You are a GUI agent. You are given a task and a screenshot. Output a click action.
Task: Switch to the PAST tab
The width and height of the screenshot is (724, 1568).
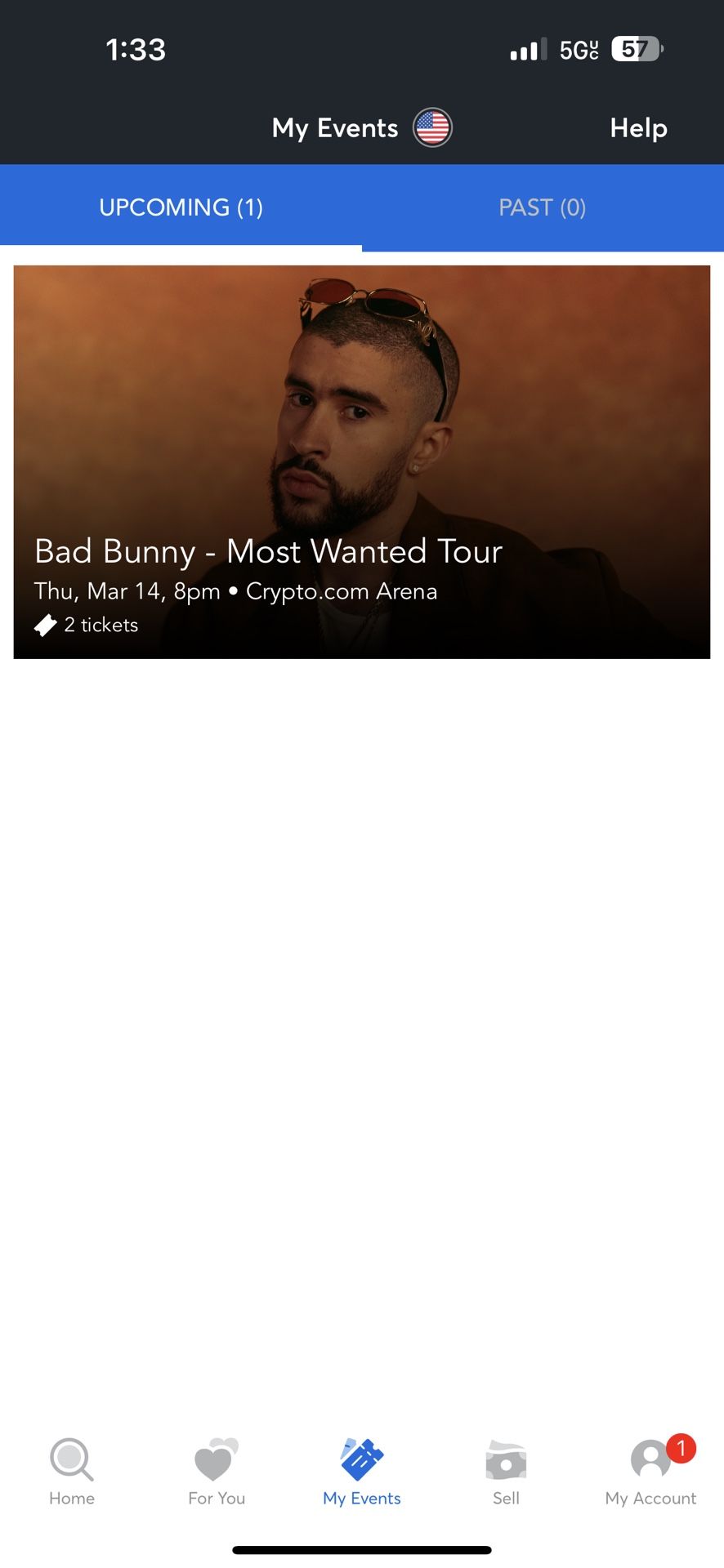(542, 207)
